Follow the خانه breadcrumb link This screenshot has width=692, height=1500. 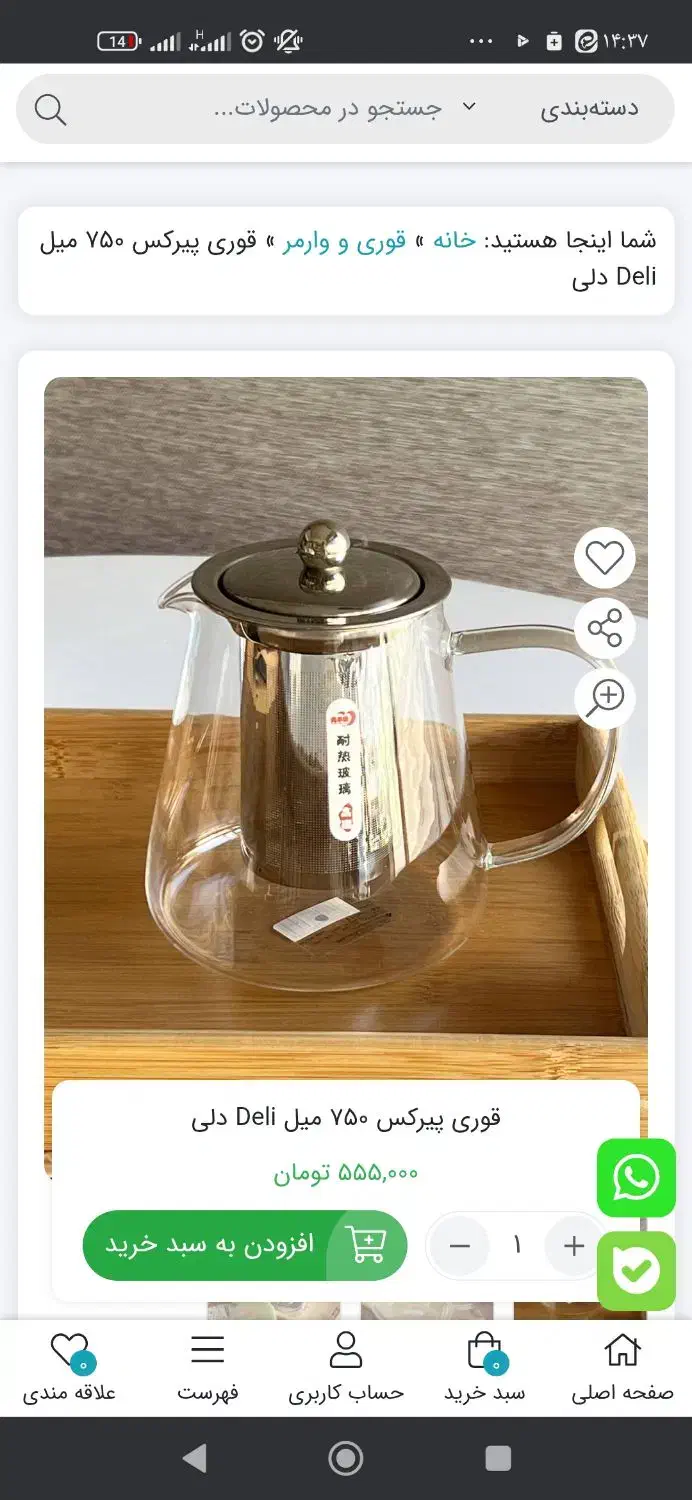point(454,241)
